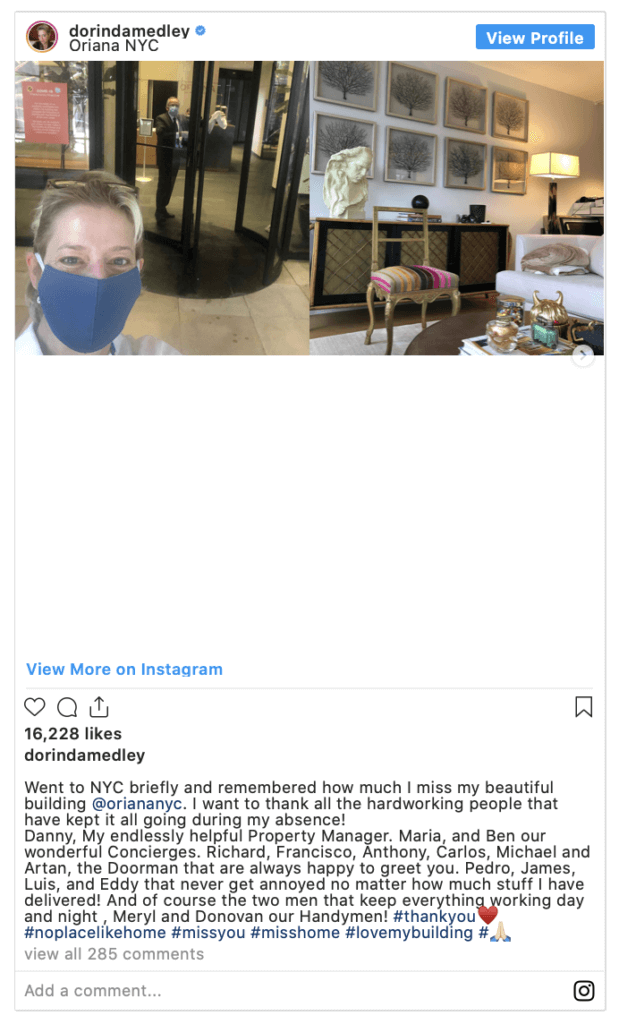Like the post with heart icon
Screen dimensions: 619x1024
coord(35,707)
